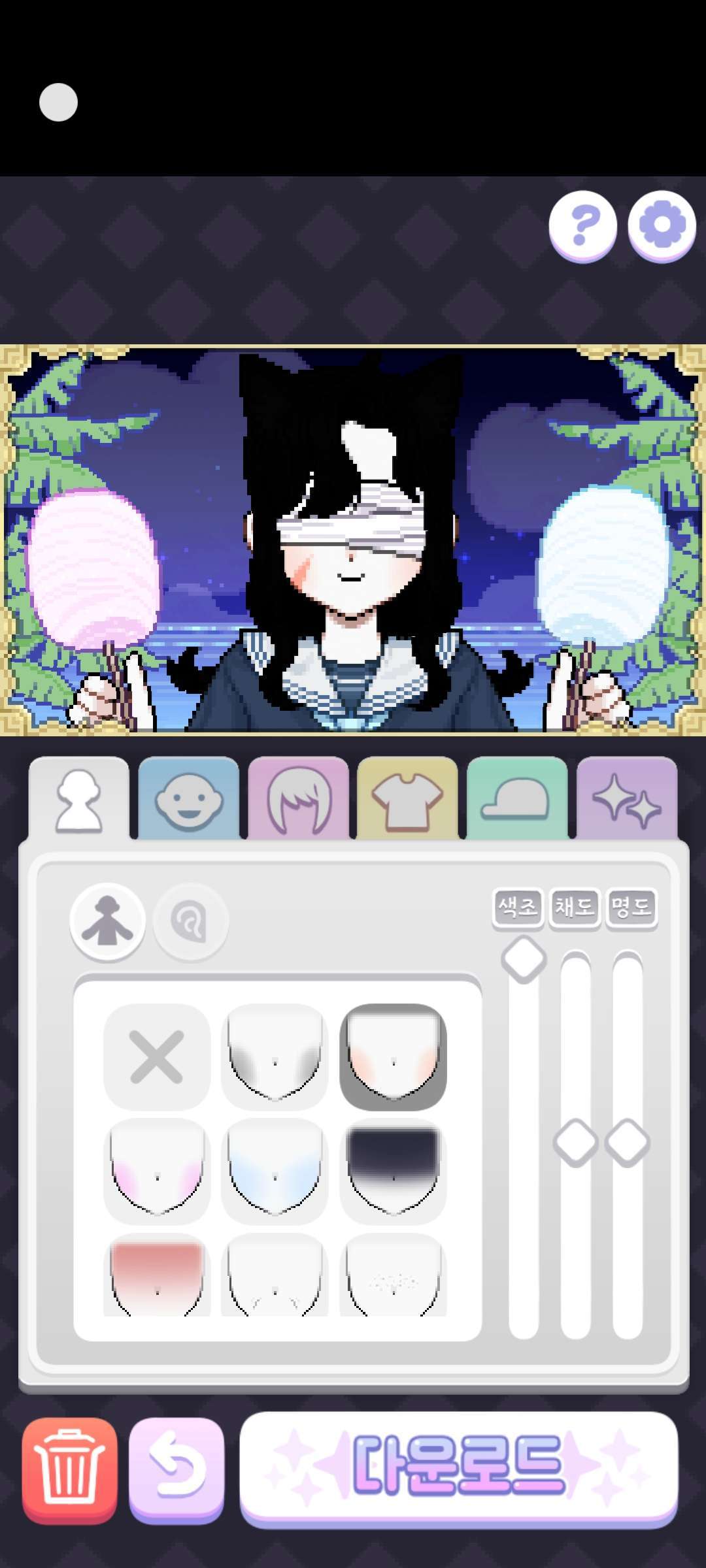Viewport: 706px width, 1568px height.
Task: Switch to the face tab
Action: click(x=188, y=798)
